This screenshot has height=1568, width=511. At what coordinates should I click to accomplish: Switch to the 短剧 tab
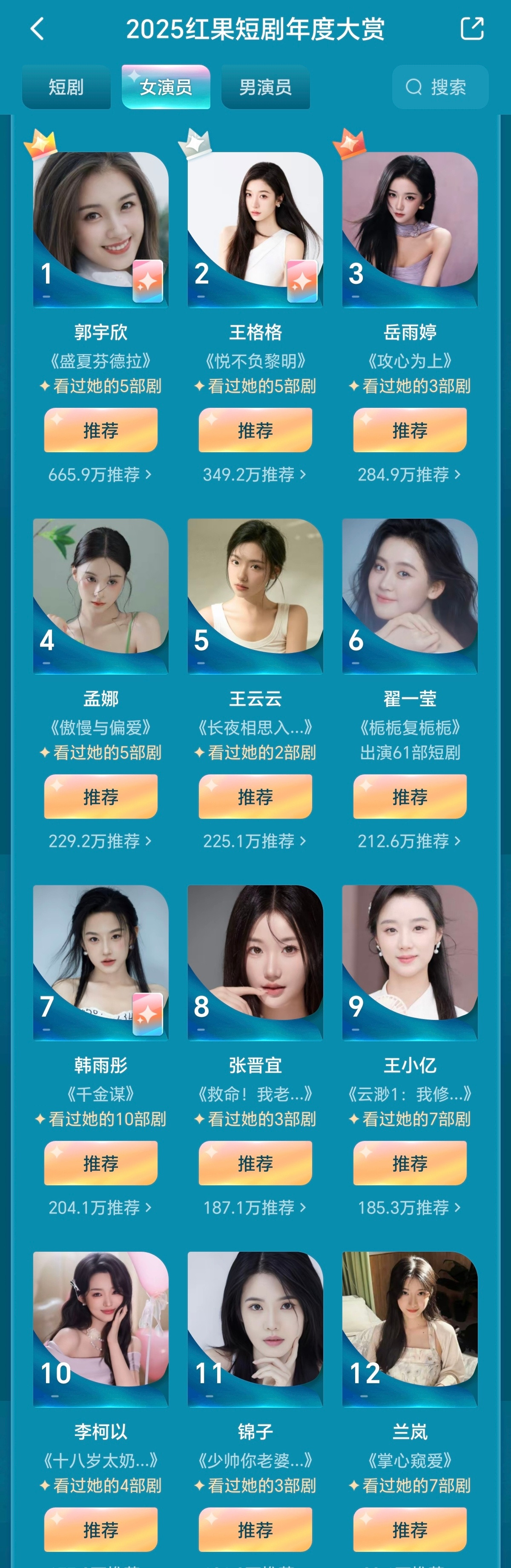tap(66, 87)
